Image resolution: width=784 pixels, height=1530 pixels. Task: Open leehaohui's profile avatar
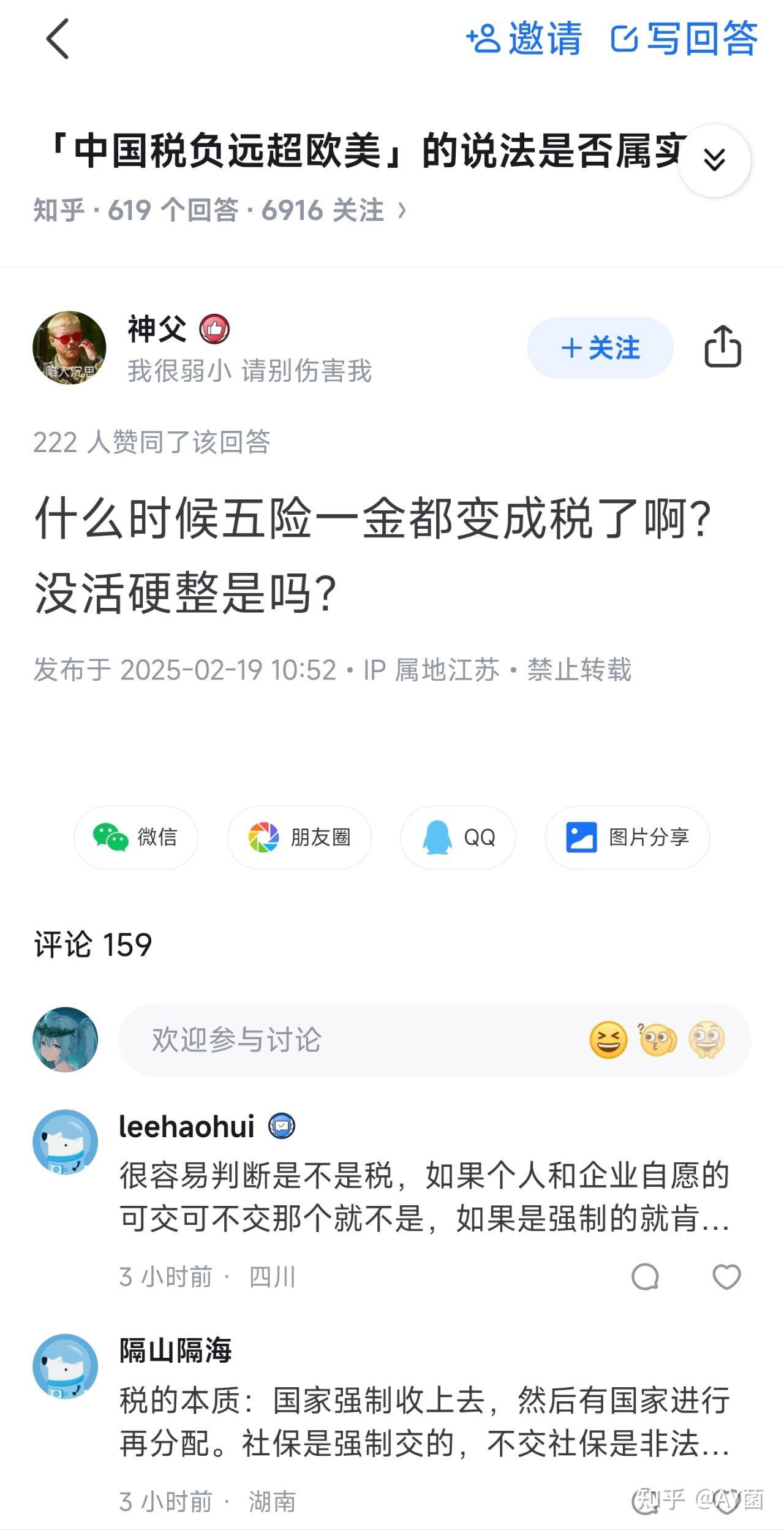pos(65,1142)
